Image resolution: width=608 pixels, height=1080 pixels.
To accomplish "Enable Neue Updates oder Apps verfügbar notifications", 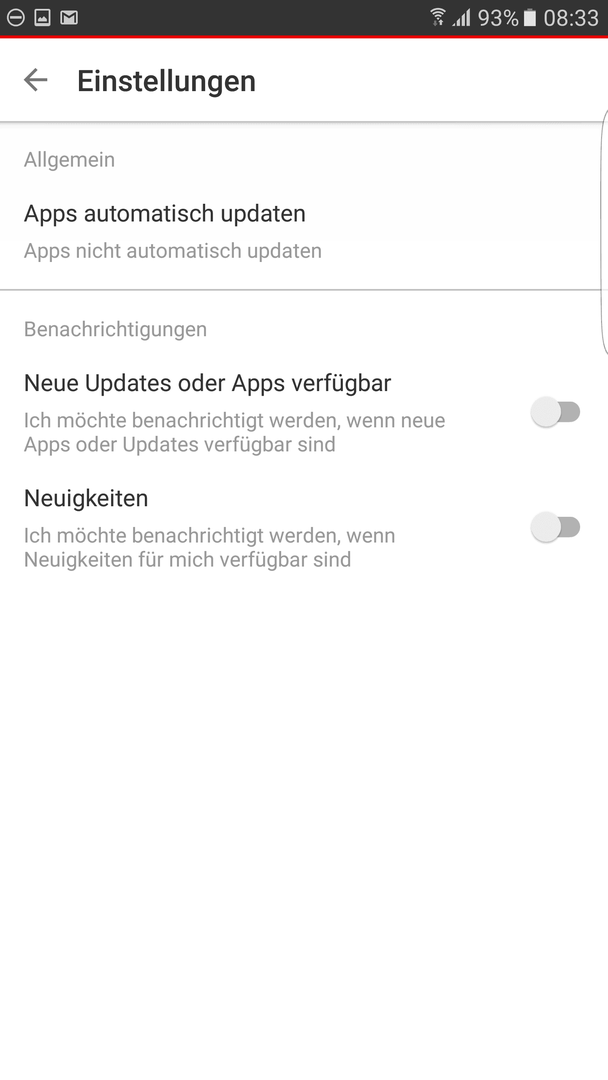I will pyautogui.click(x=555, y=412).
